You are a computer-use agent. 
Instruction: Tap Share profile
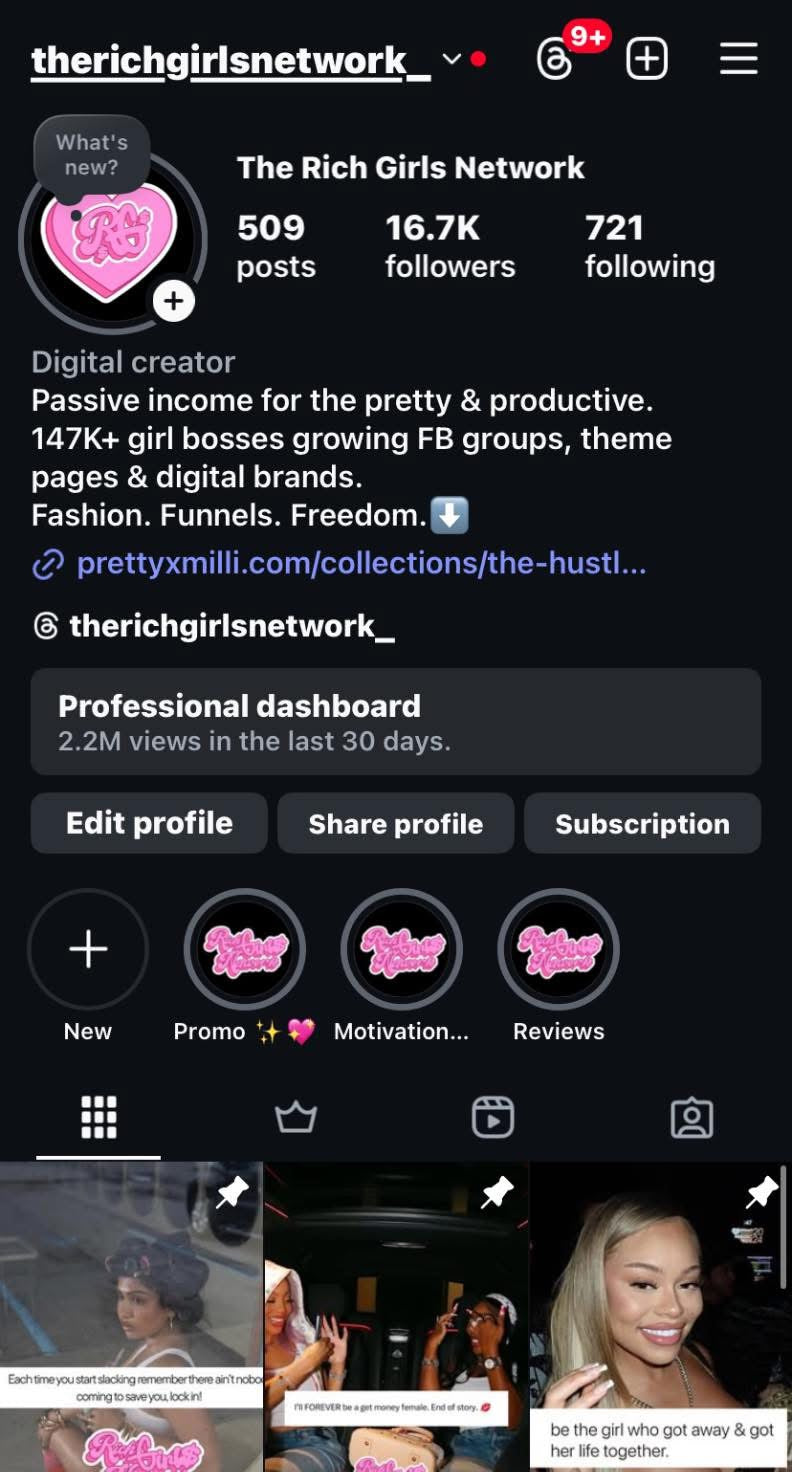point(396,823)
